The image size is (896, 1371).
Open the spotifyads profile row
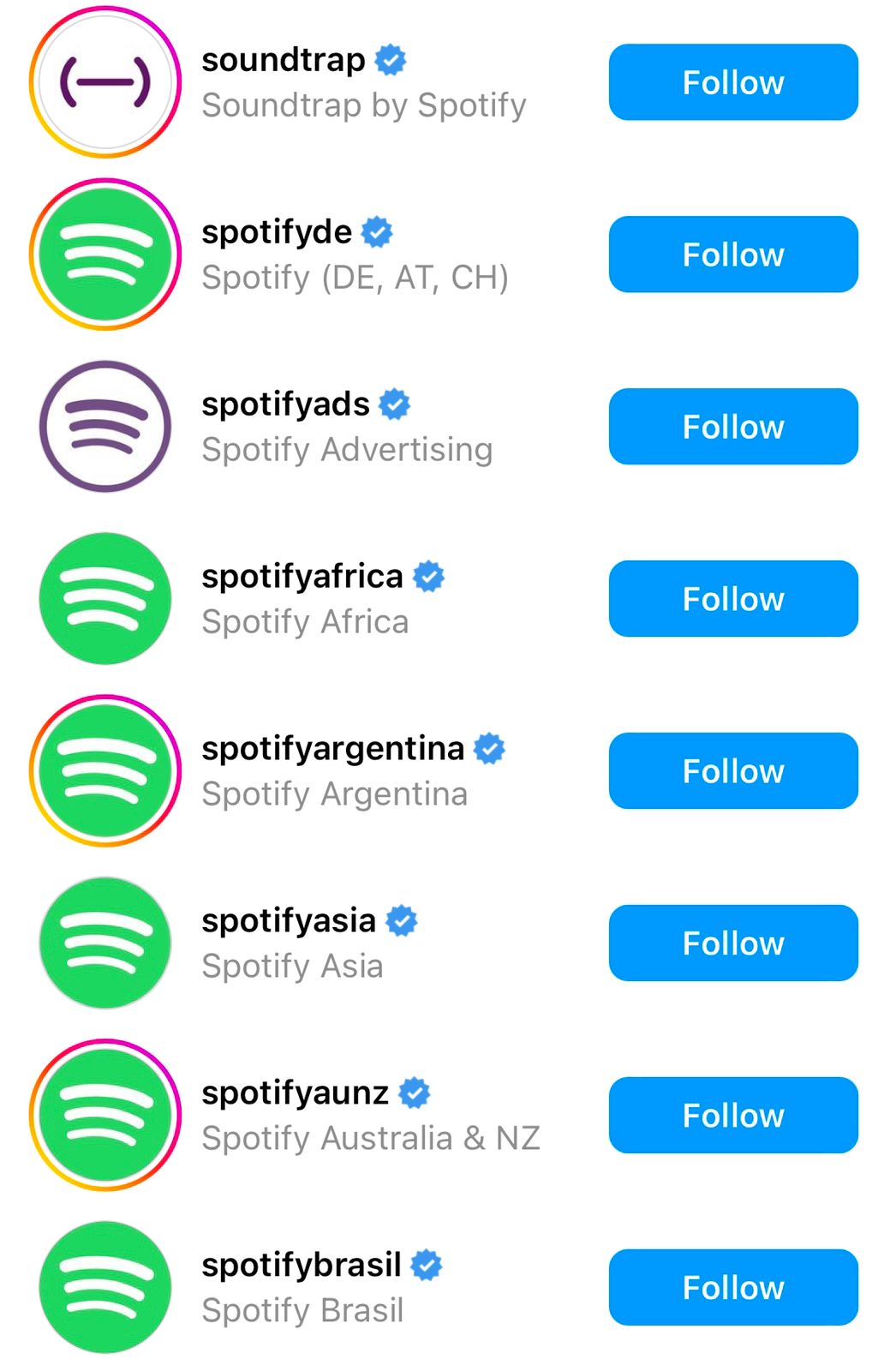click(x=347, y=427)
